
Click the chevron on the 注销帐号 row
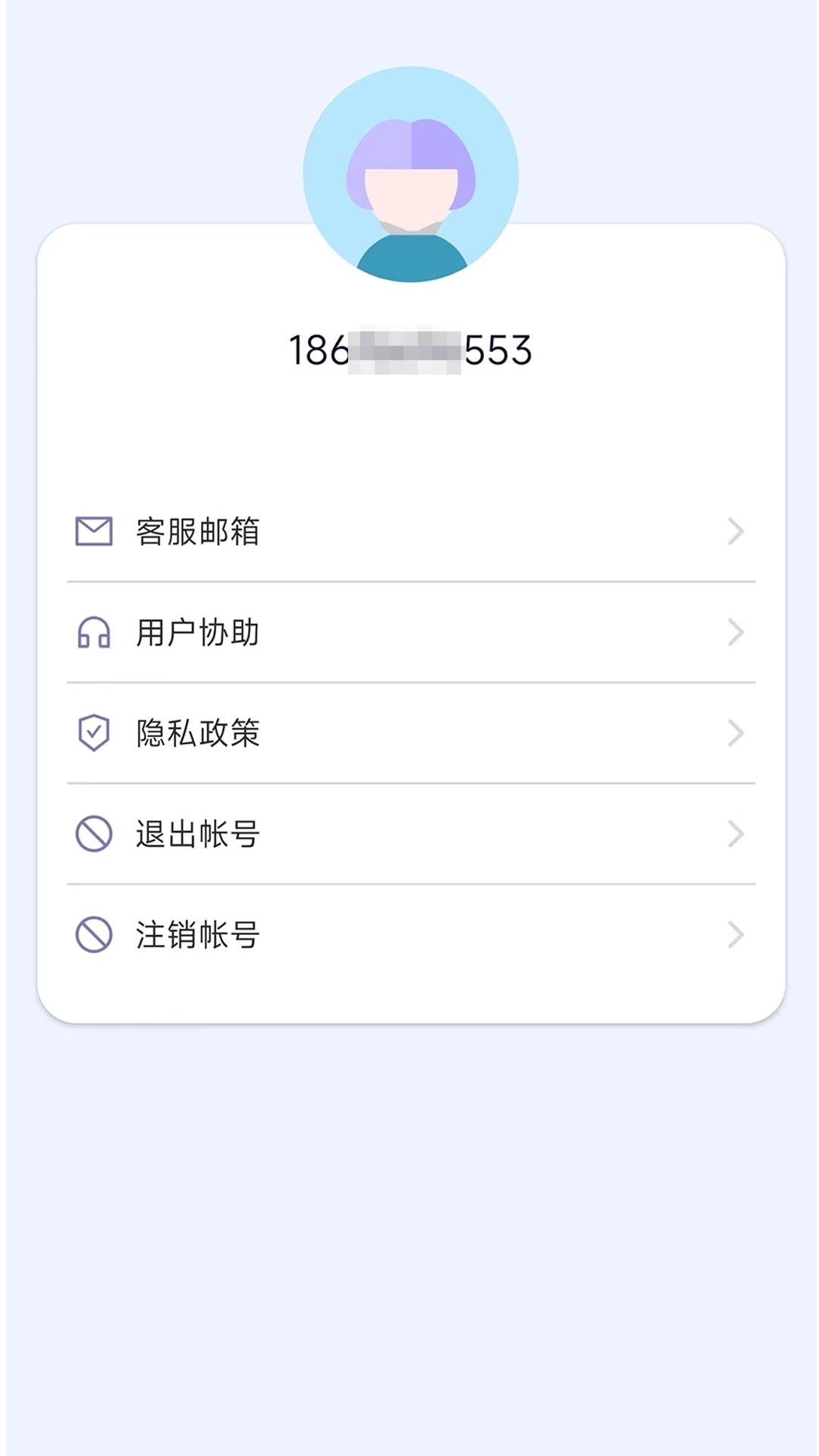[x=735, y=934]
